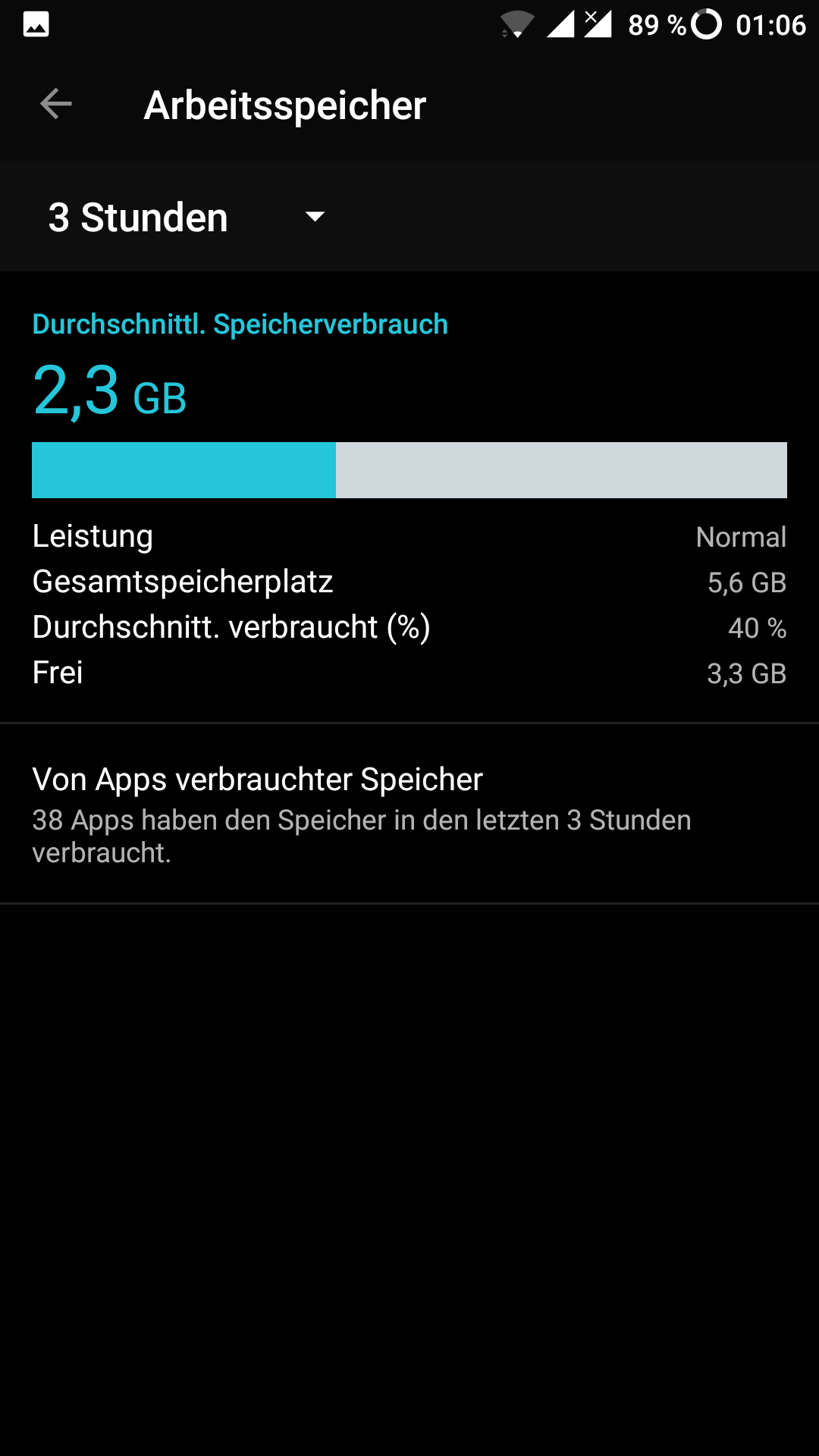Go back from Arbeitsspeicher screen
The width and height of the screenshot is (819, 1456).
[x=55, y=104]
